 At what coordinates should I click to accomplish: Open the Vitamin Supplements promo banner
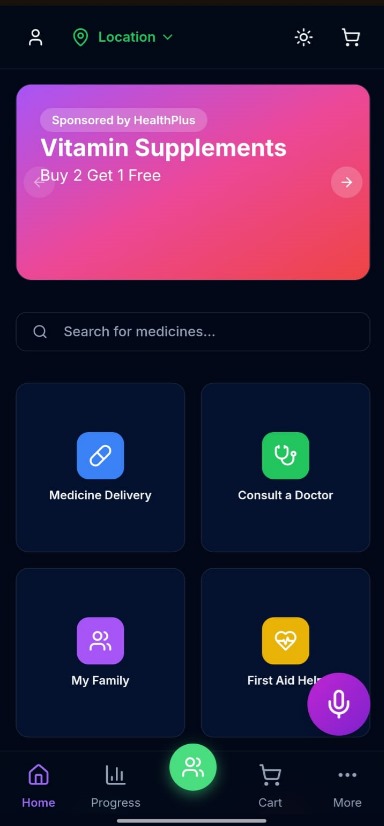(x=193, y=182)
